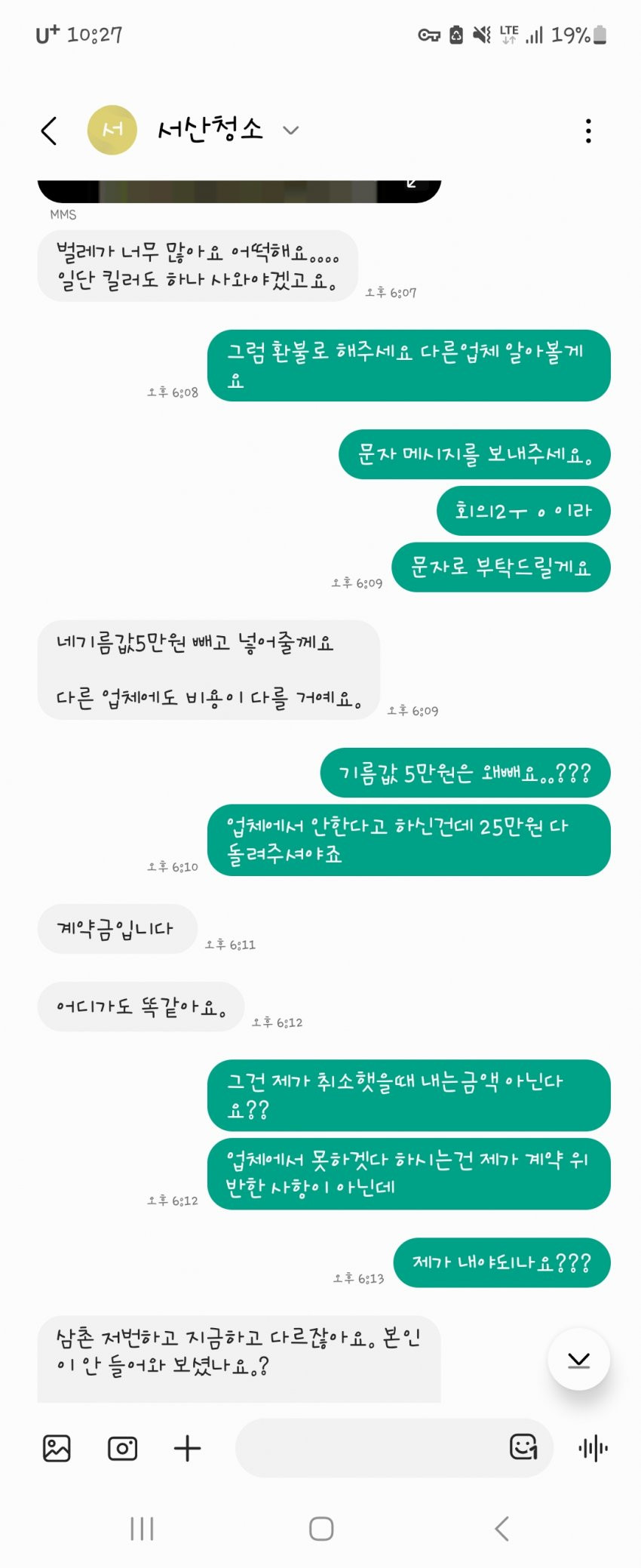641x1568 pixels.
Task: Expand the 서산청소 contact dropdown
Action: [x=290, y=131]
